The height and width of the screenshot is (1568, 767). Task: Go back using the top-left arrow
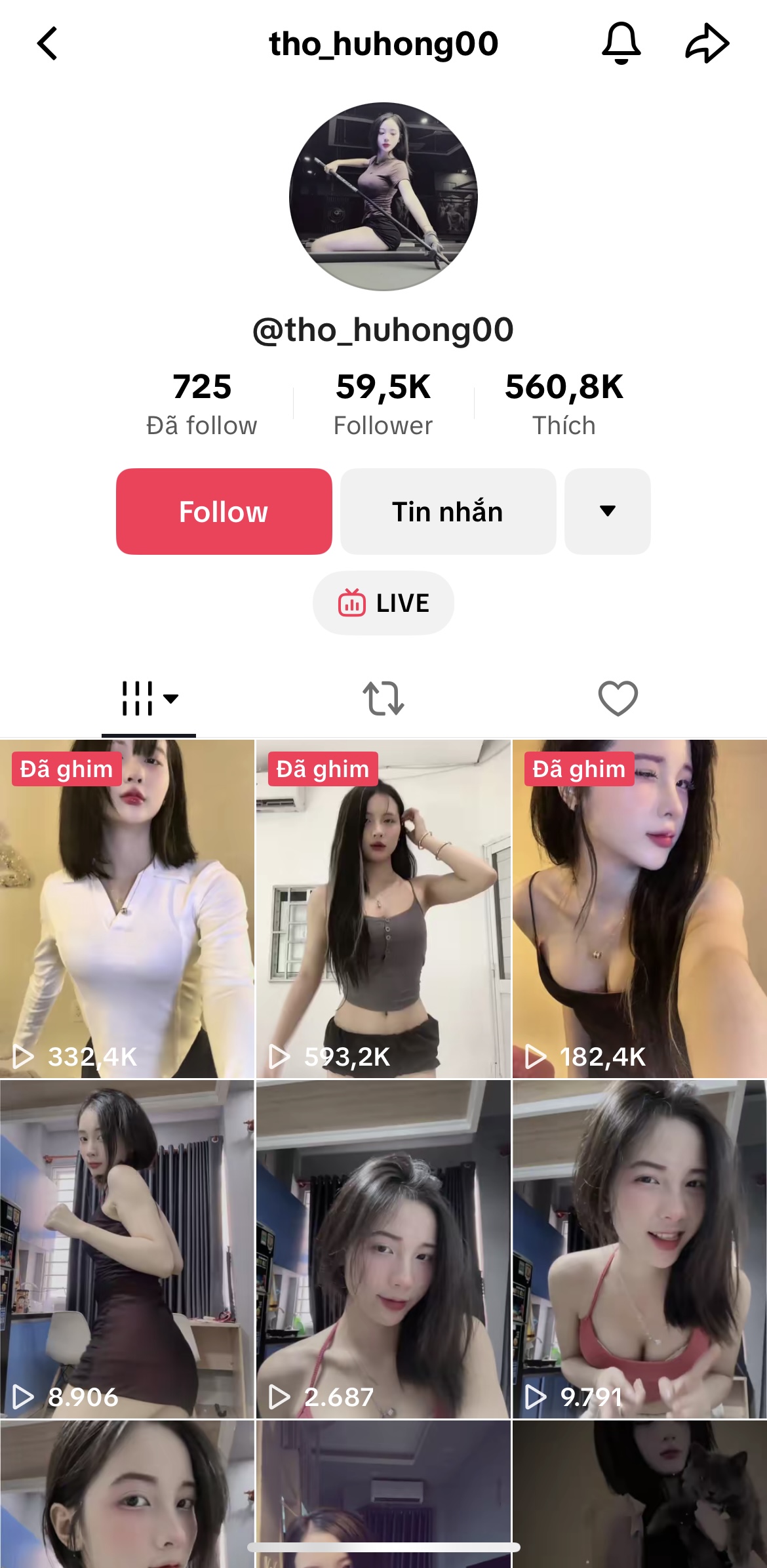(47, 44)
